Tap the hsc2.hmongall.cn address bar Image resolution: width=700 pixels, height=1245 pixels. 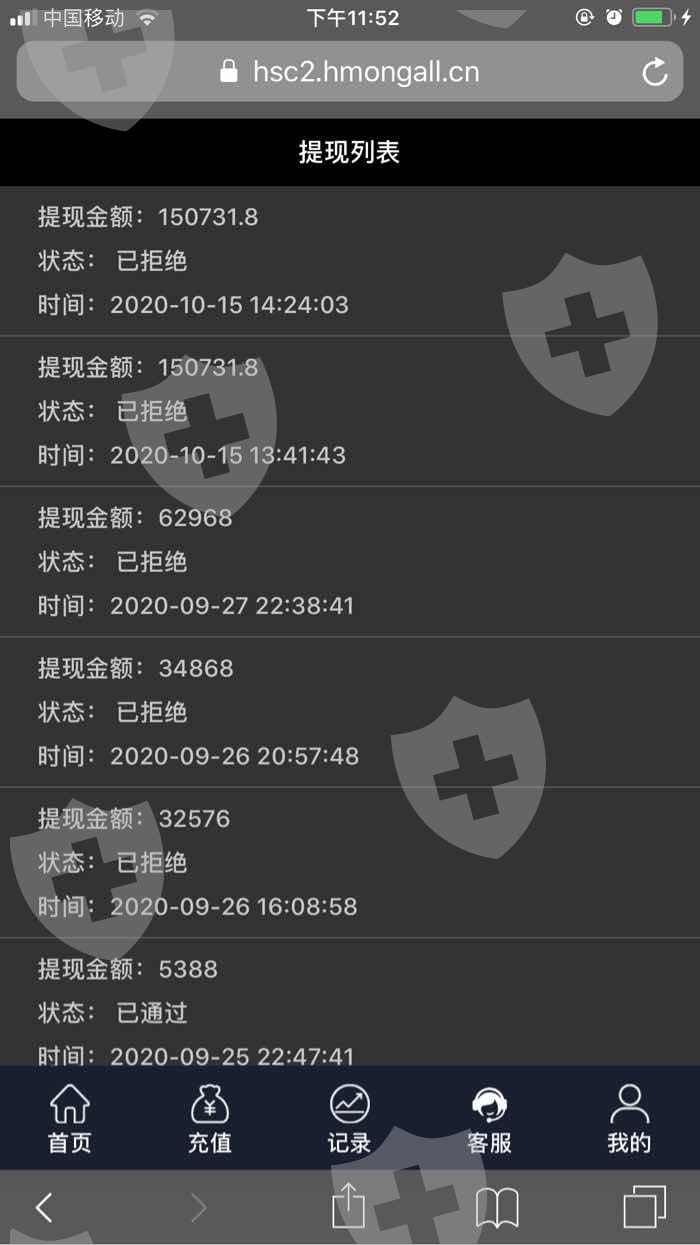coord(349,71)
